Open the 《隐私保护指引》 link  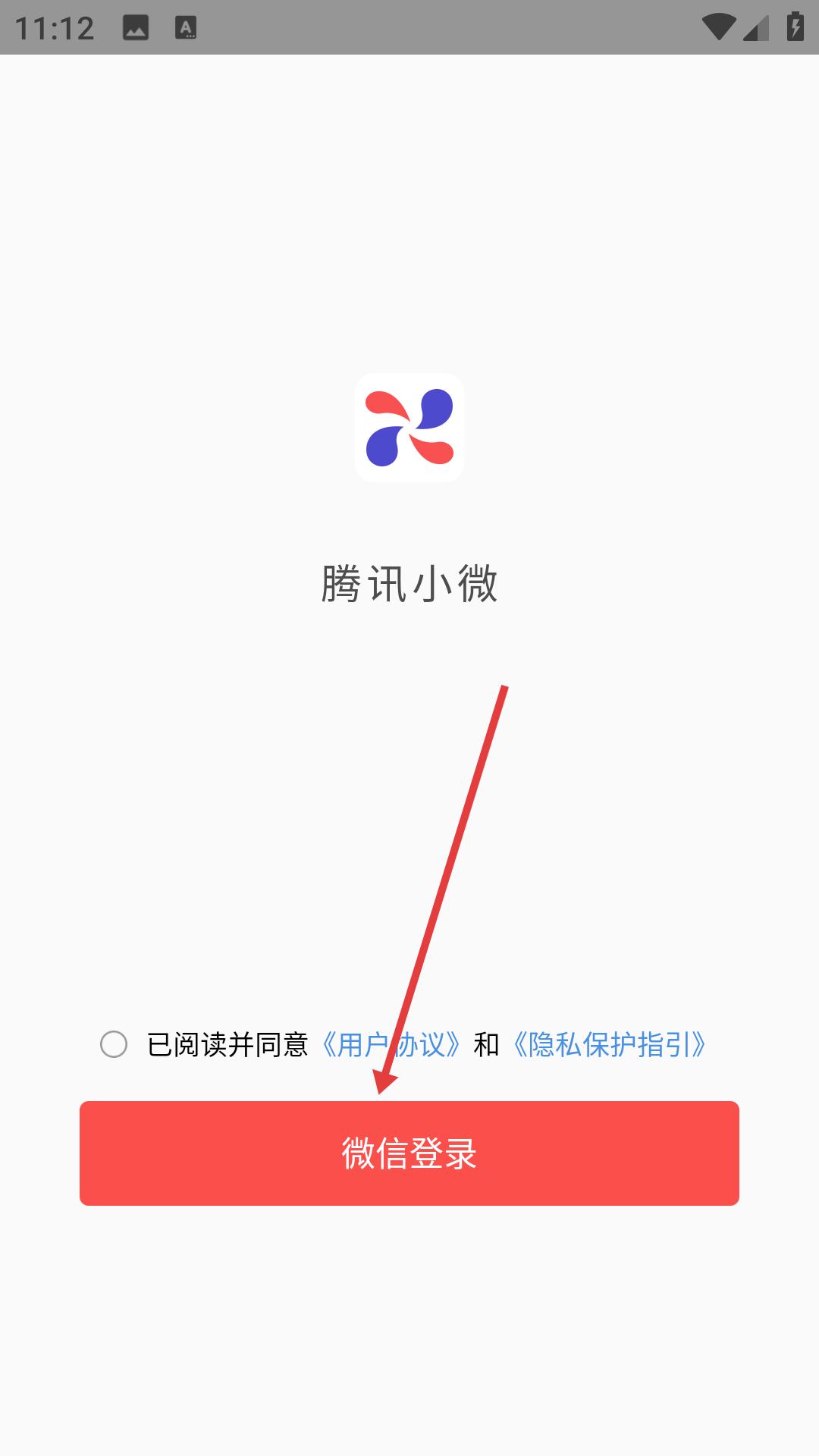point(610,1044)
